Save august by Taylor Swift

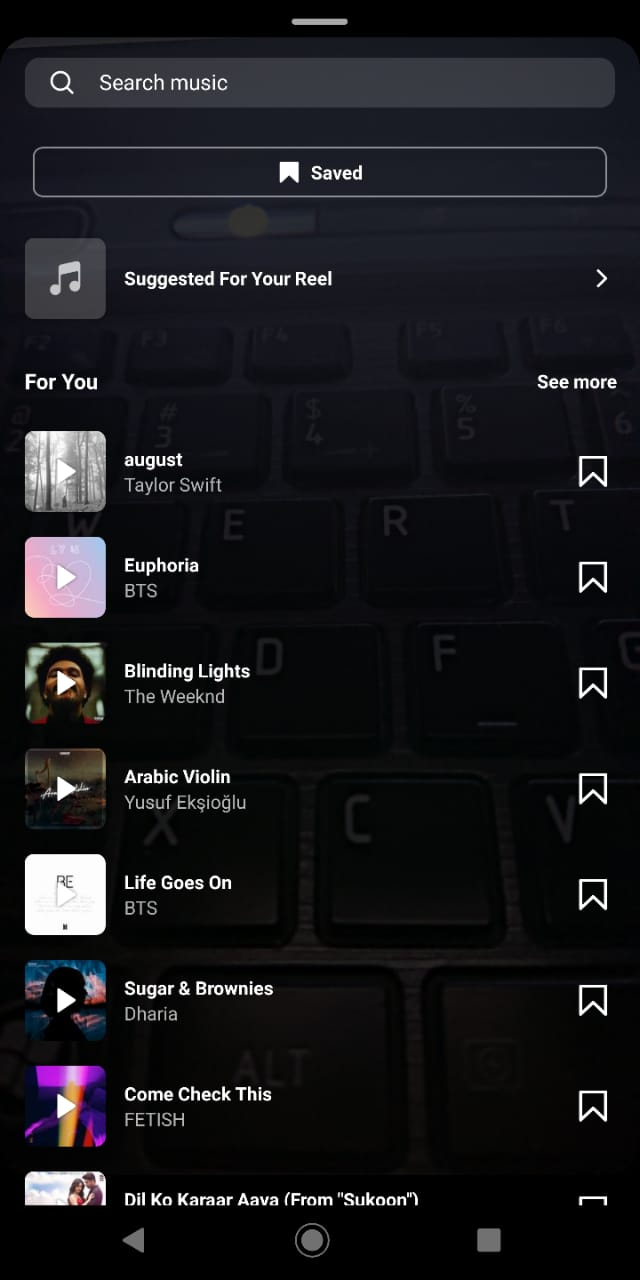pyautogui.click(x=593, y=471)
